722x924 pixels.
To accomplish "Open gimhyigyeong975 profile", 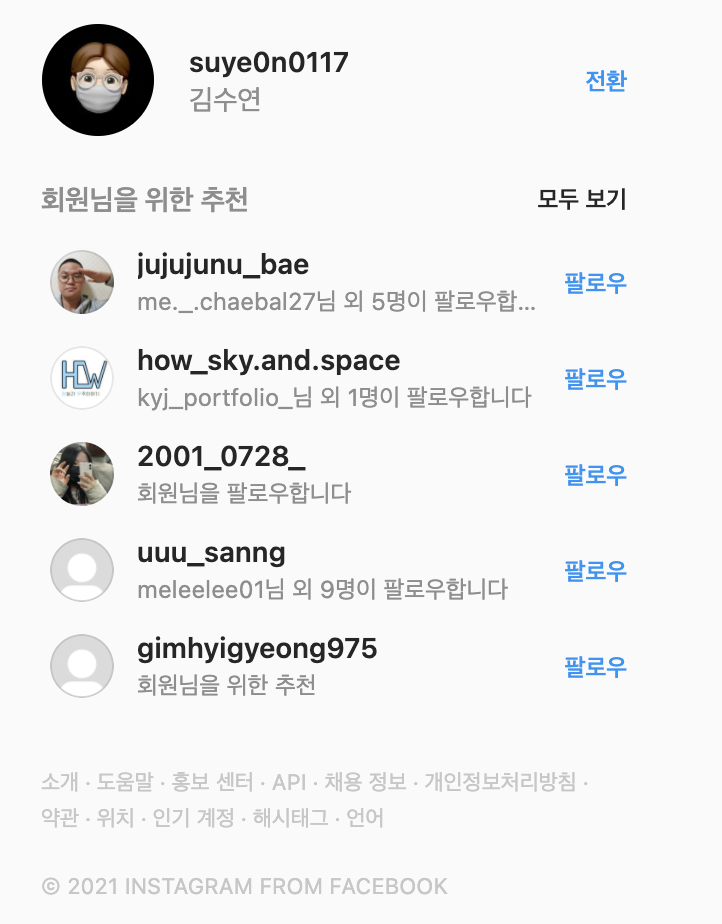I will 257,649.
